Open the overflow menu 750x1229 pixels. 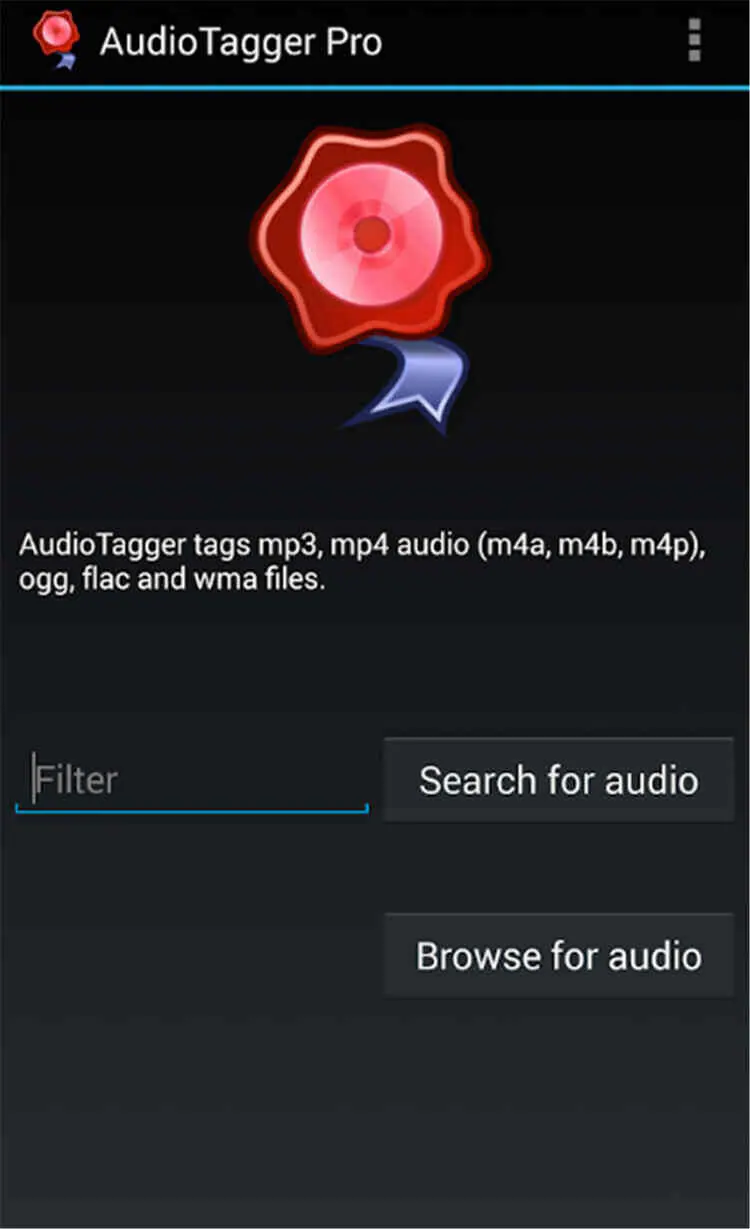(694, 42)
